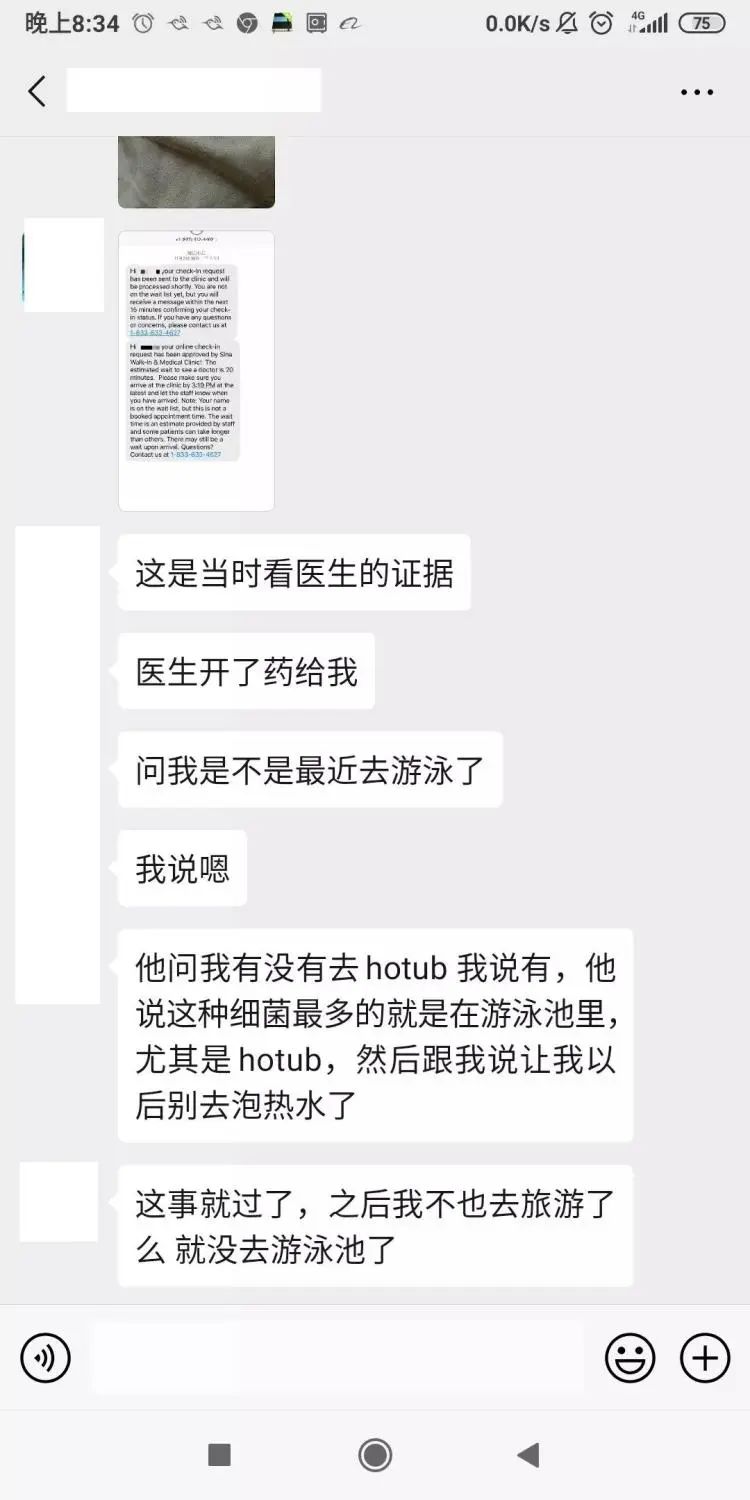
Task: Open the chat overflow menu
Action: click(697, 92)
